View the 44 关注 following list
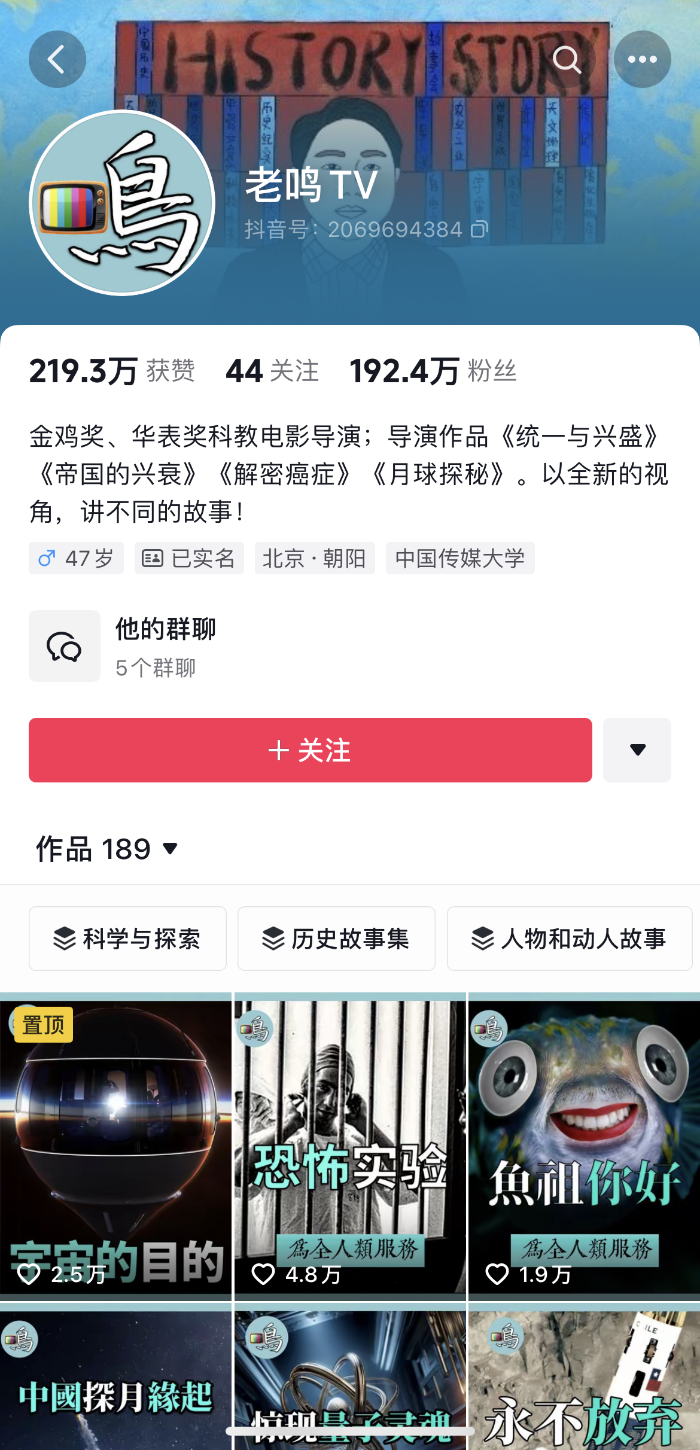Viewport: 700px width, 1450px height. [272, 371]
